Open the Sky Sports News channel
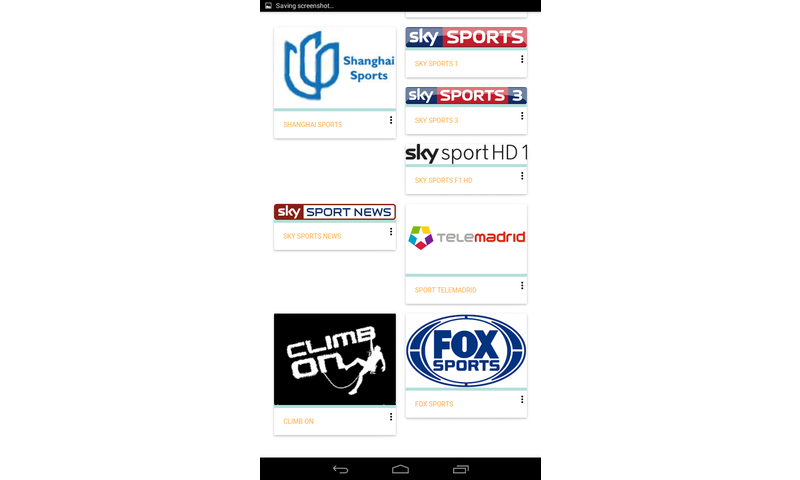 click(x=334, y=212)
